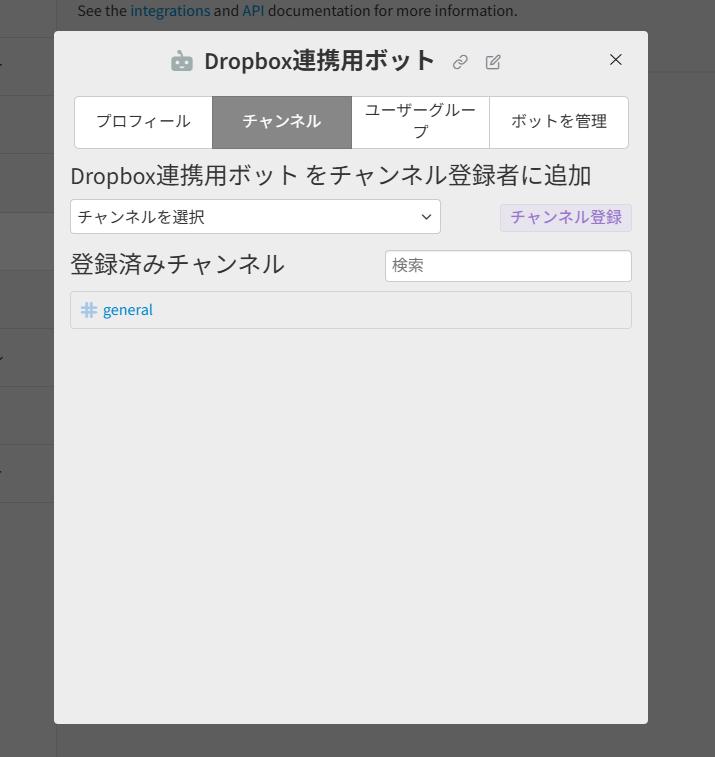Image resolution: width=715 pixels, height=757 pixels.
Task: Switch to the プロフィール tab
Action: pyautogui.click(x=143, y=122)
